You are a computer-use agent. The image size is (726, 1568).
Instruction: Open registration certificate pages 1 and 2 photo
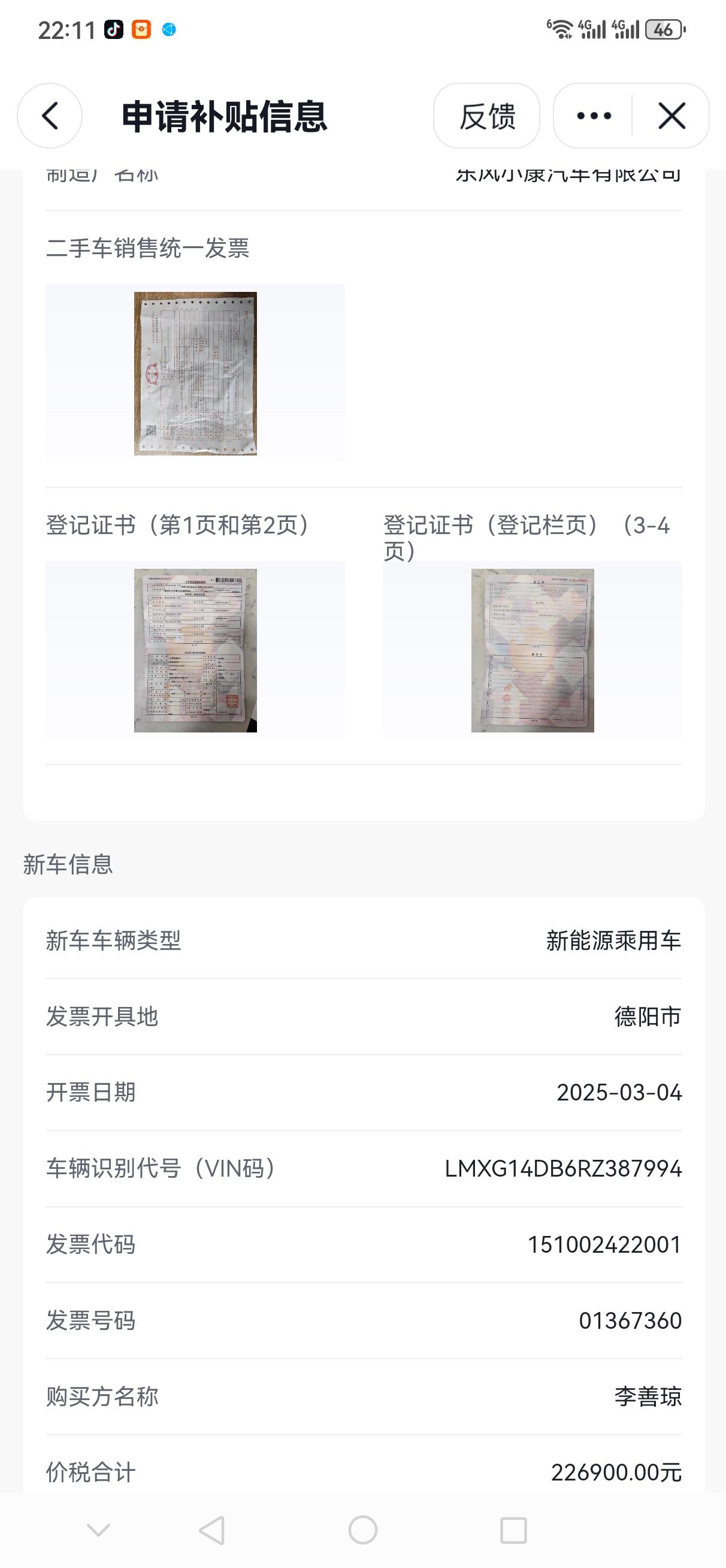[195, 650]
